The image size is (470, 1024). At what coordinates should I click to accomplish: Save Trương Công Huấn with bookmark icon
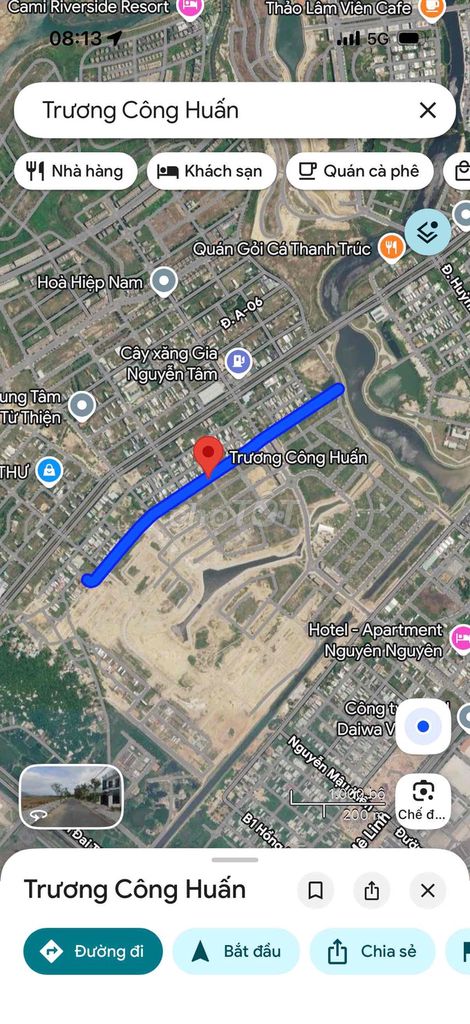click(x=315, y=890)
